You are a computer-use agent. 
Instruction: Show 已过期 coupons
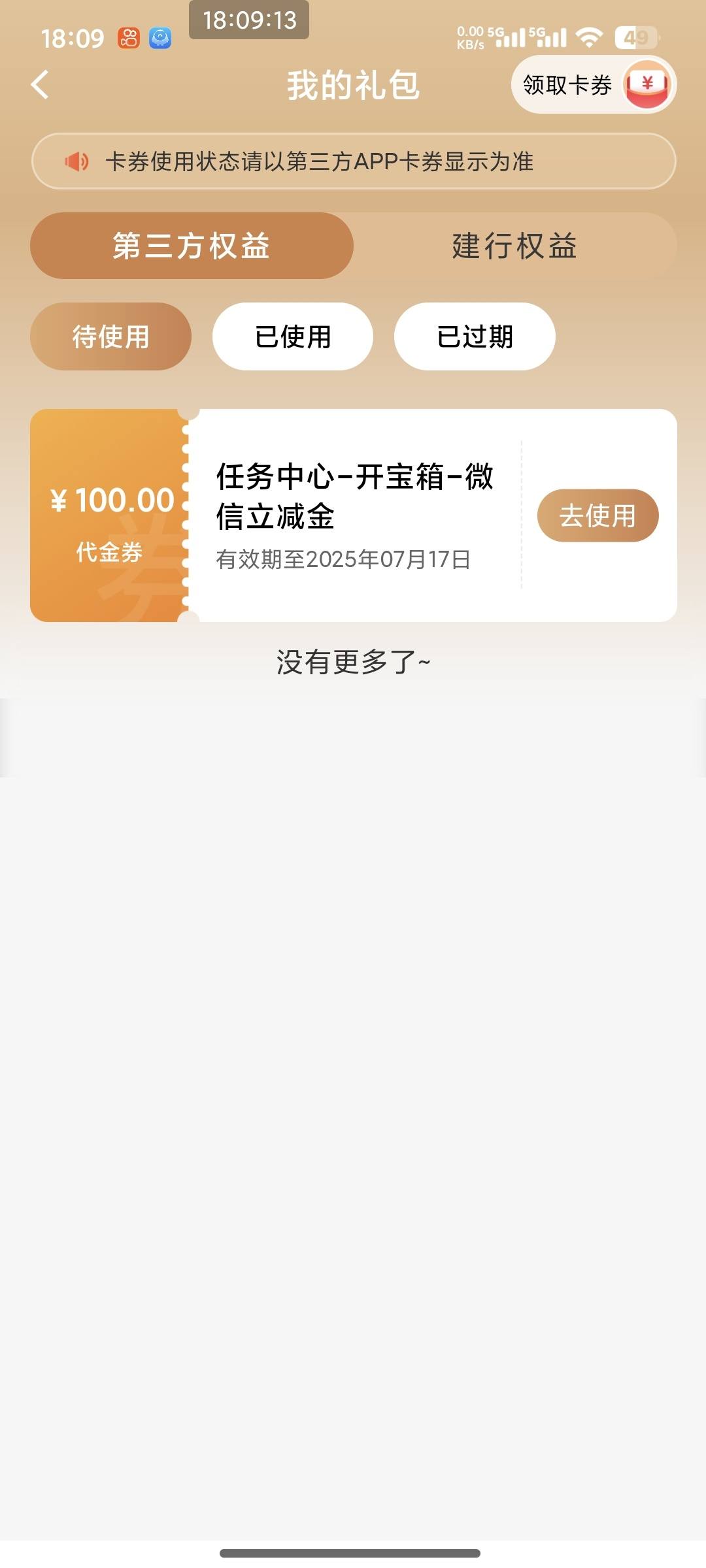click(x=475, y=336)
